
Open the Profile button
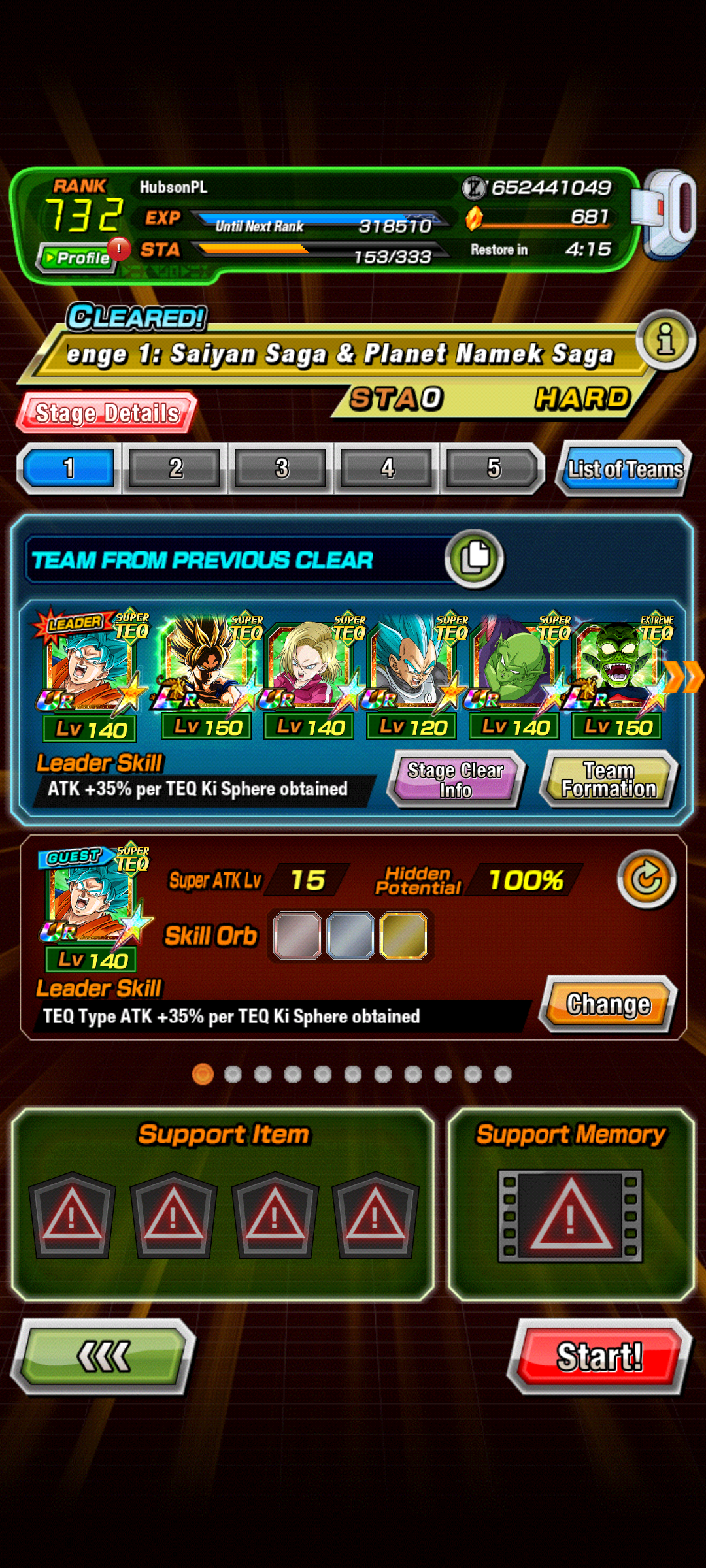tap(77, 257)
